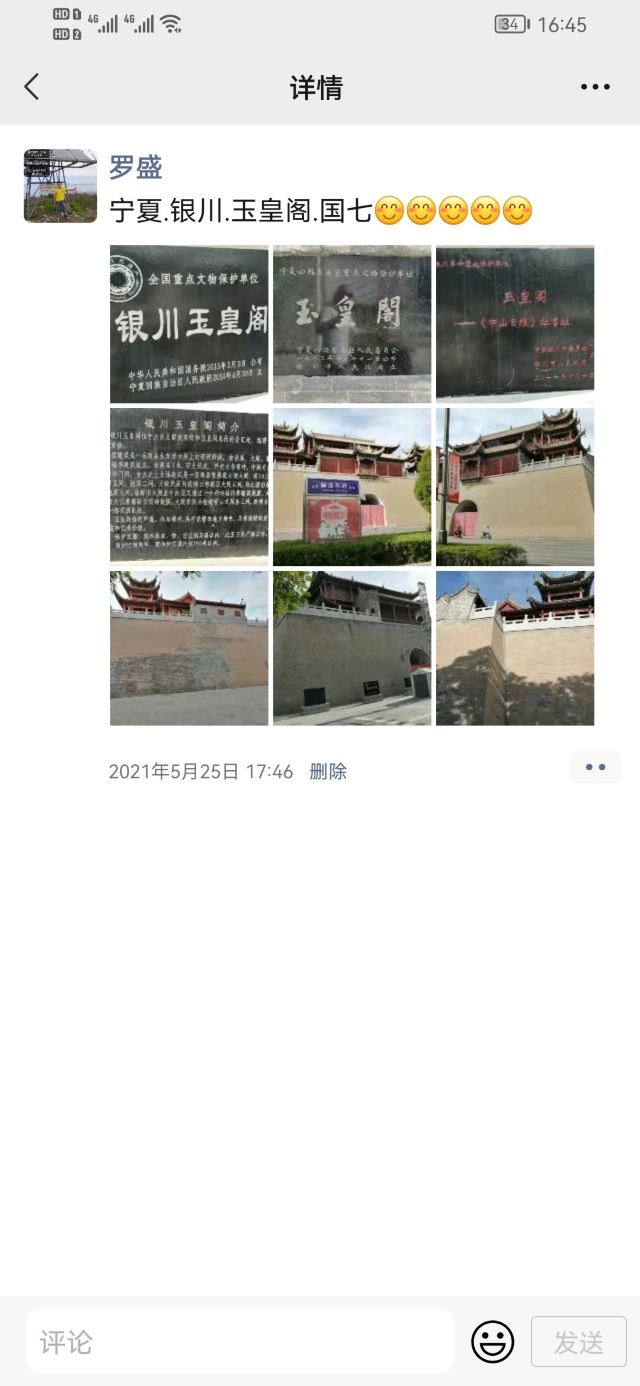View the photo of 银川玉皇阁 stone plaque
This screenshot has height=1386, width=640.
(189, 324)
